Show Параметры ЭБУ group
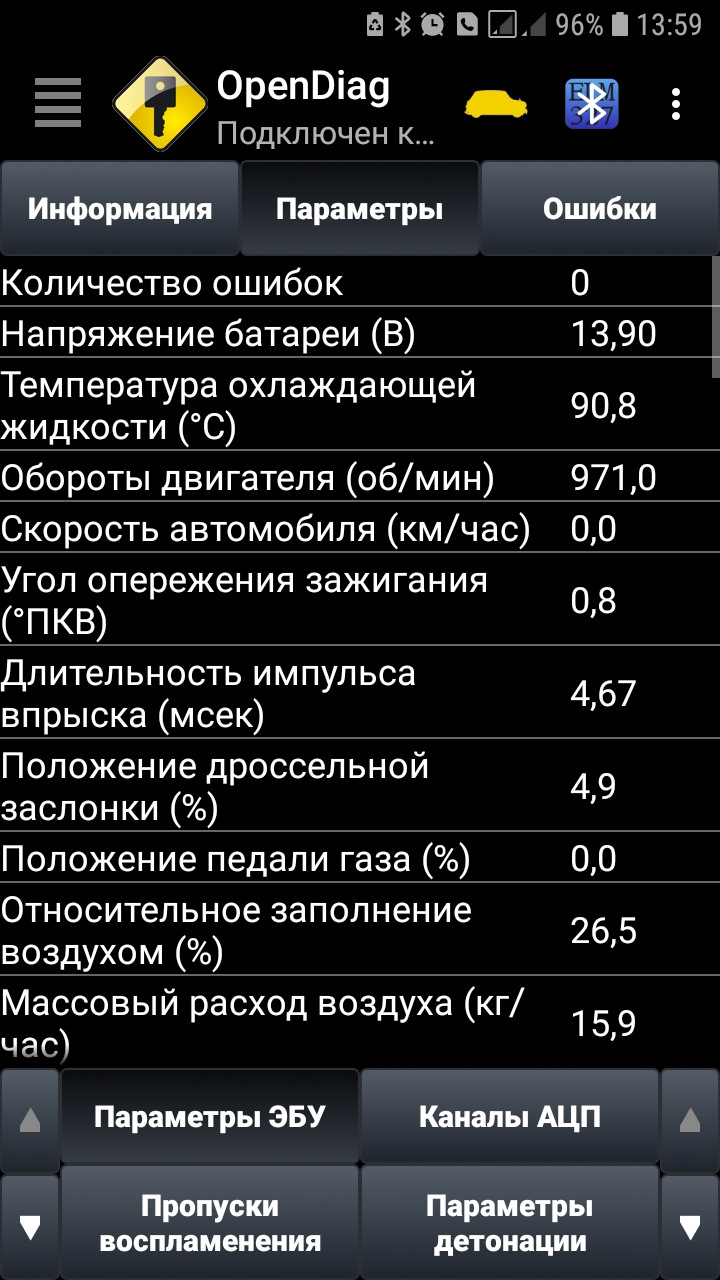720x1280 pixels. click(210, 1117)
